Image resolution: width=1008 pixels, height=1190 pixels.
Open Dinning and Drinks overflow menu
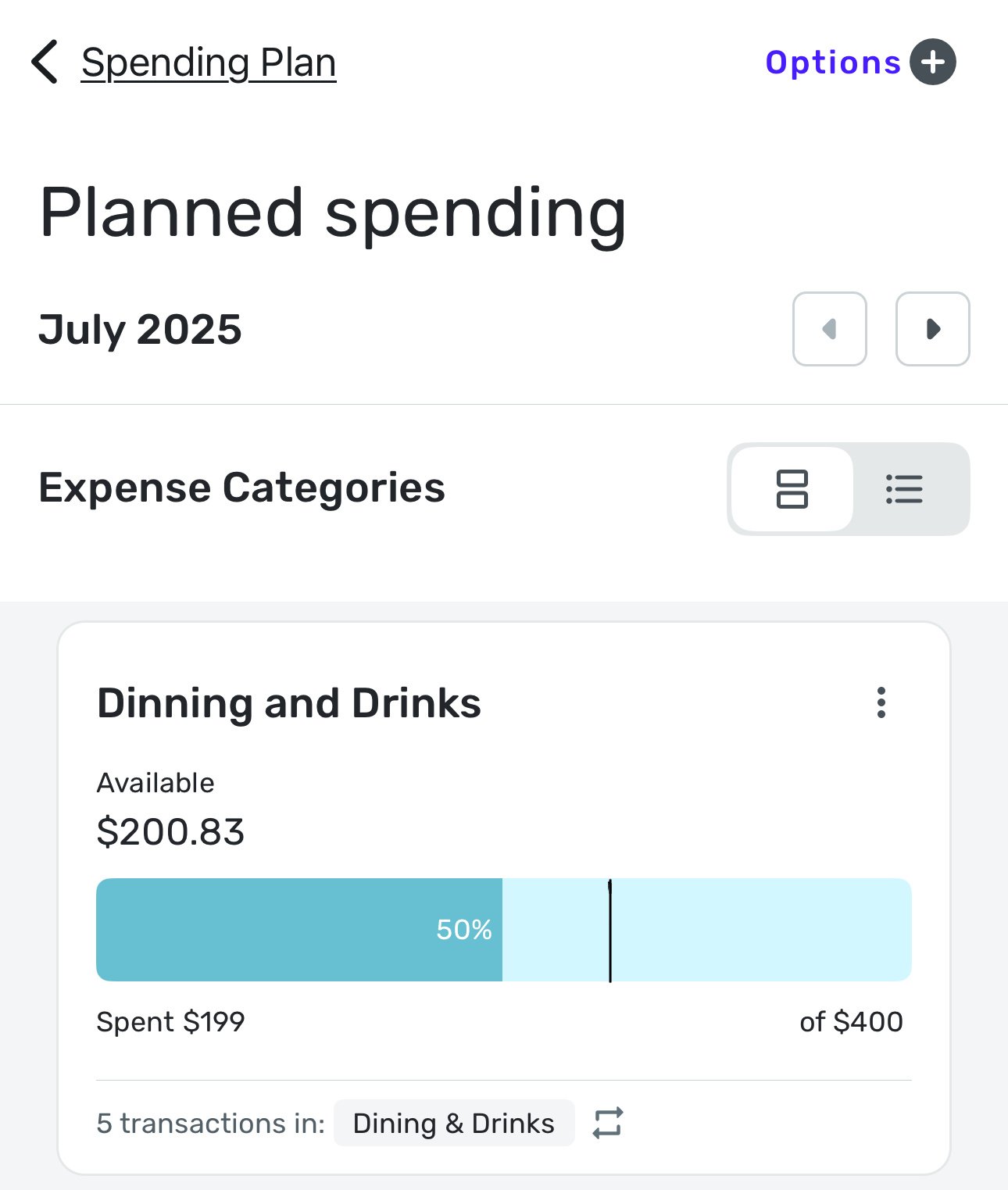click(x=881, y=702)
